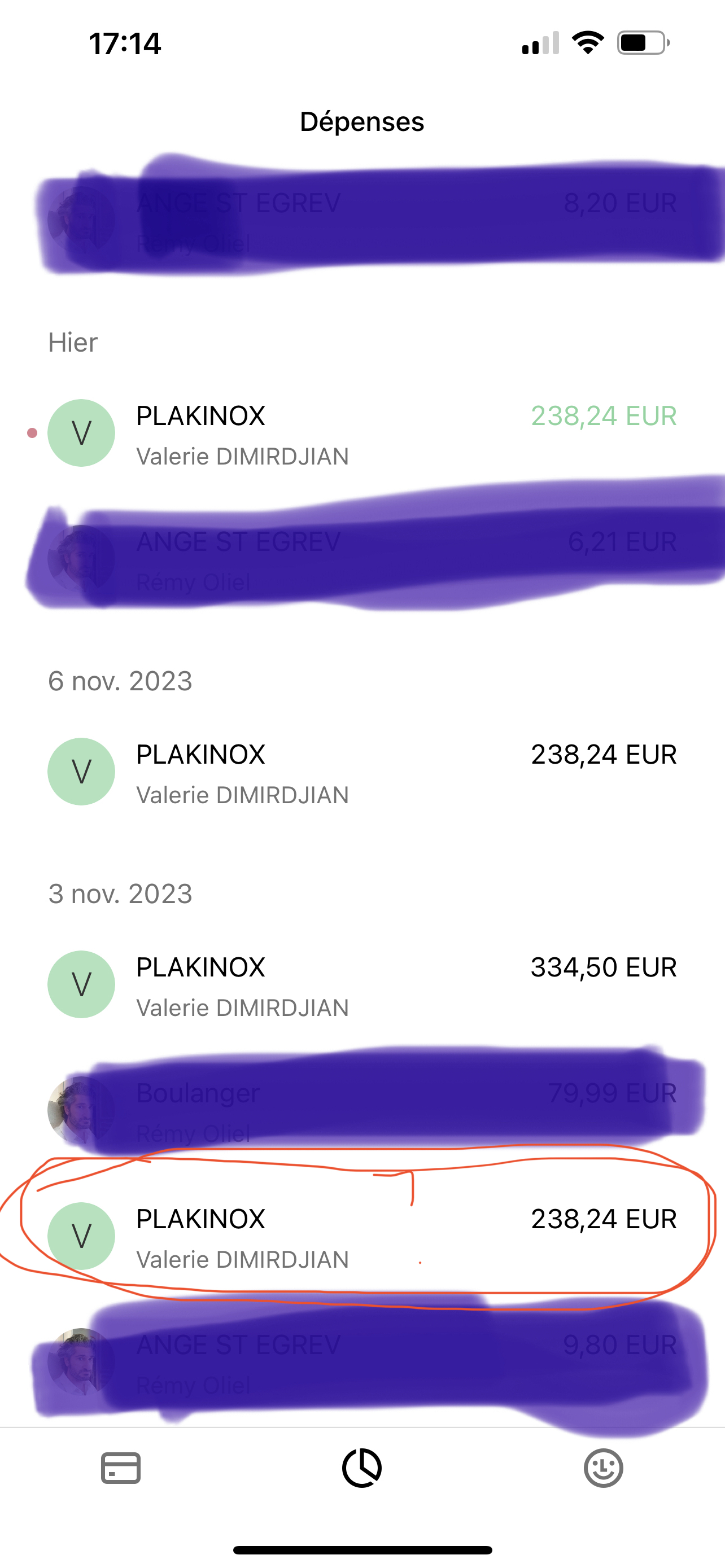Screen dimensions: 725x1568
Task: Open the card tab in bottom bar
Action: coord(120,1468)
